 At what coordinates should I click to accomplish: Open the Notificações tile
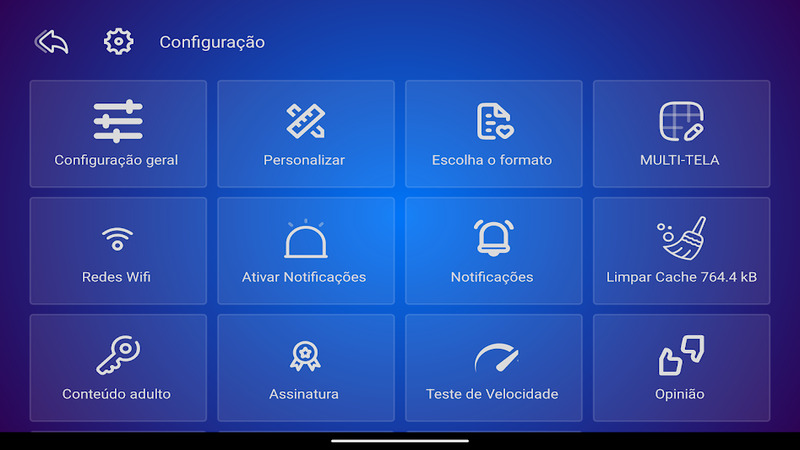(492, 251)
